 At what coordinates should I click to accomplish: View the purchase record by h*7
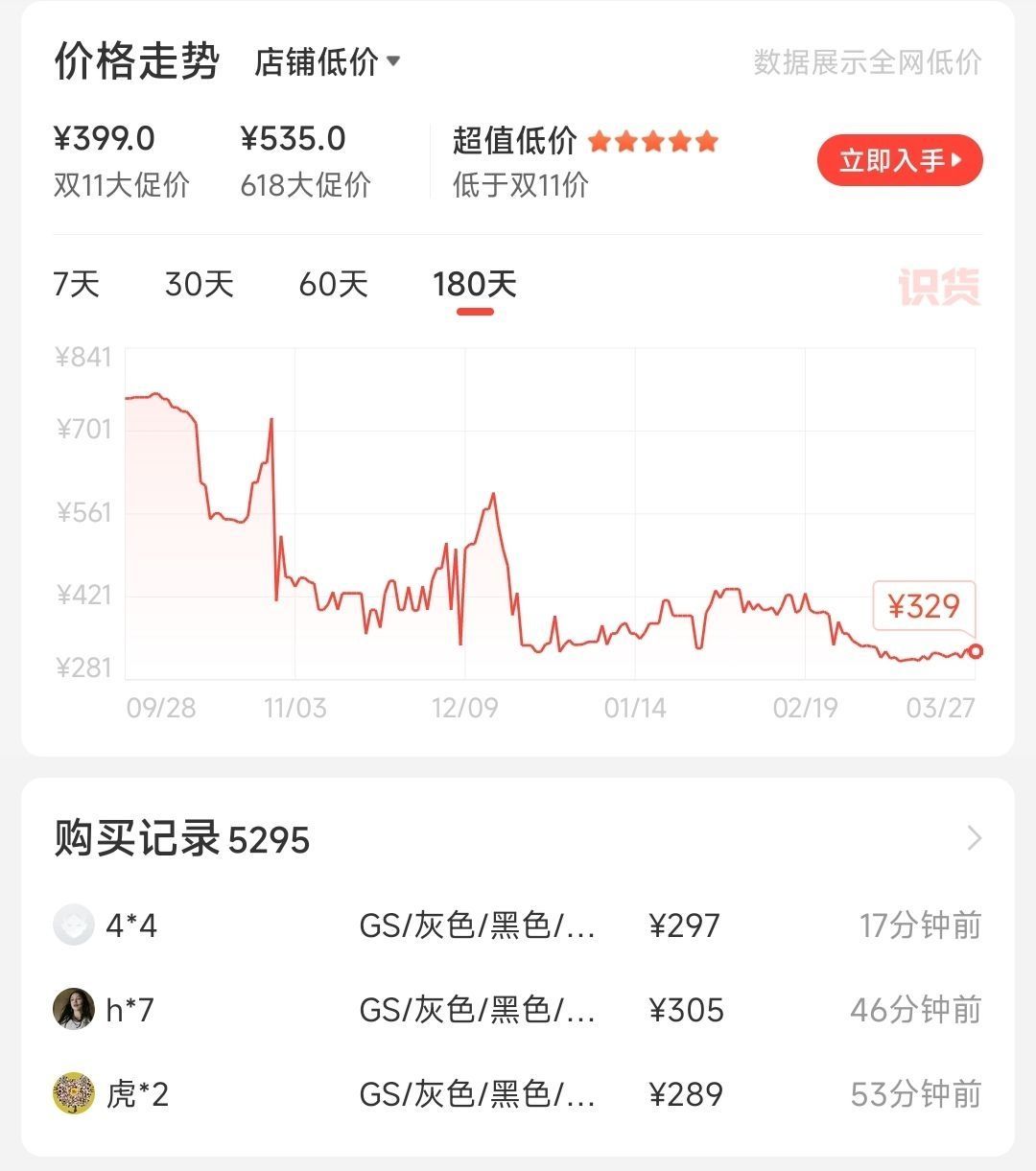518,1010
